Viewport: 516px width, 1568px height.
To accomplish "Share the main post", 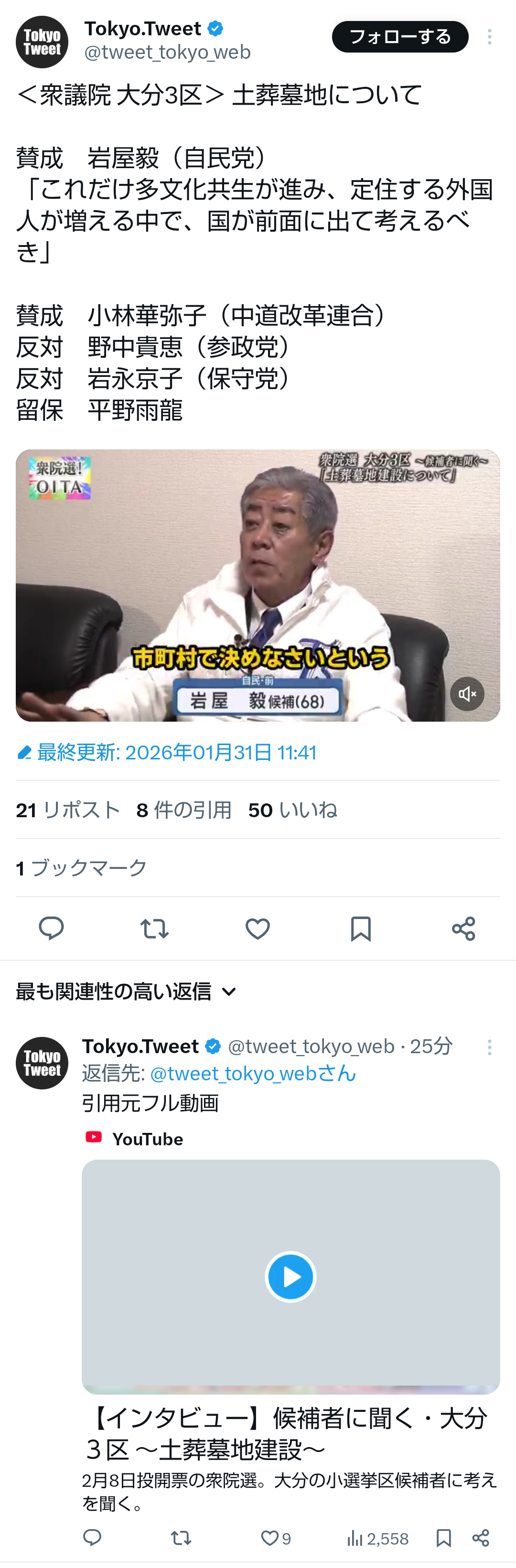I will point(463,928).
